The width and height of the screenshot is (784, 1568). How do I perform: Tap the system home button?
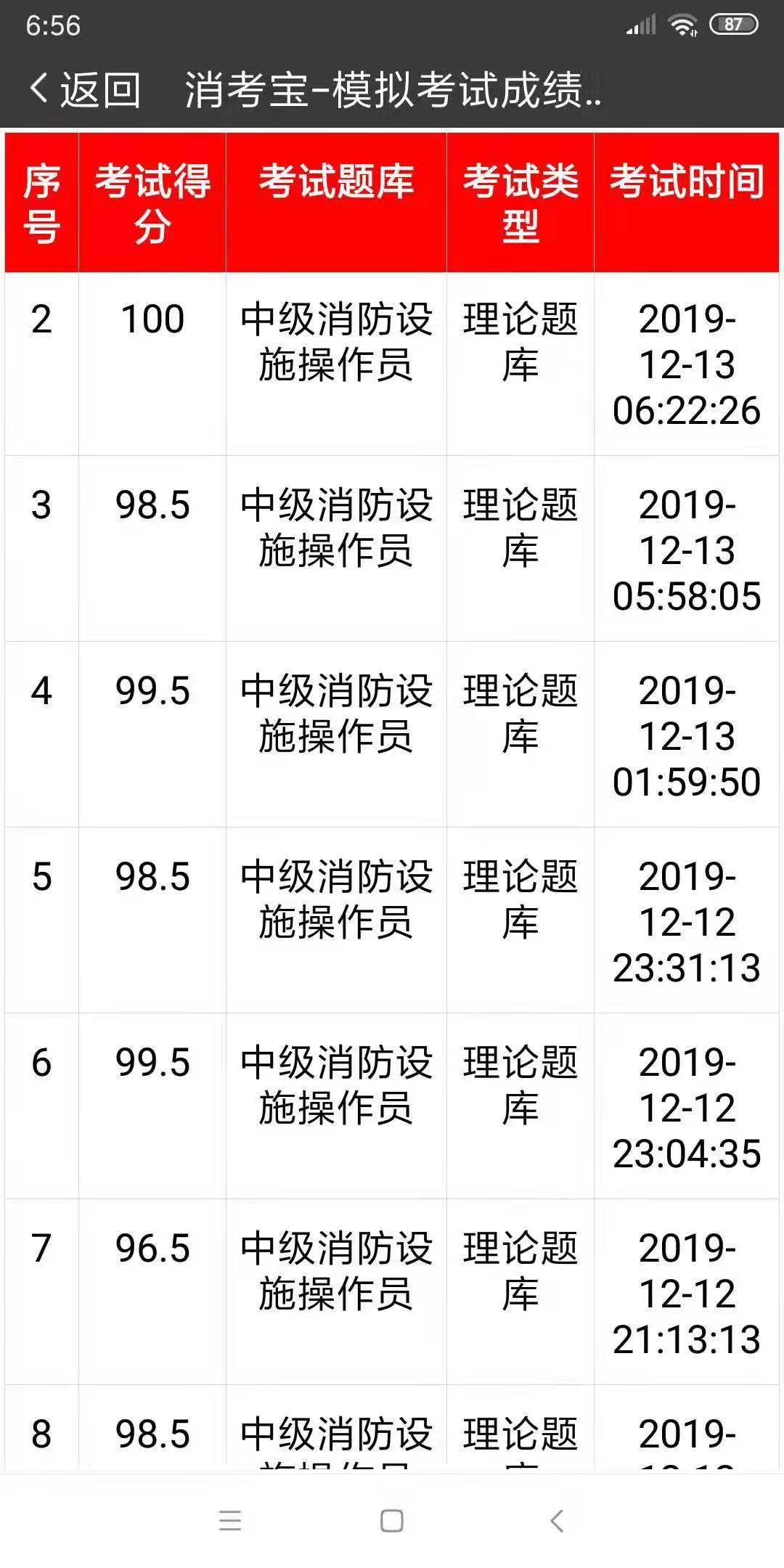click(392, 1520)
